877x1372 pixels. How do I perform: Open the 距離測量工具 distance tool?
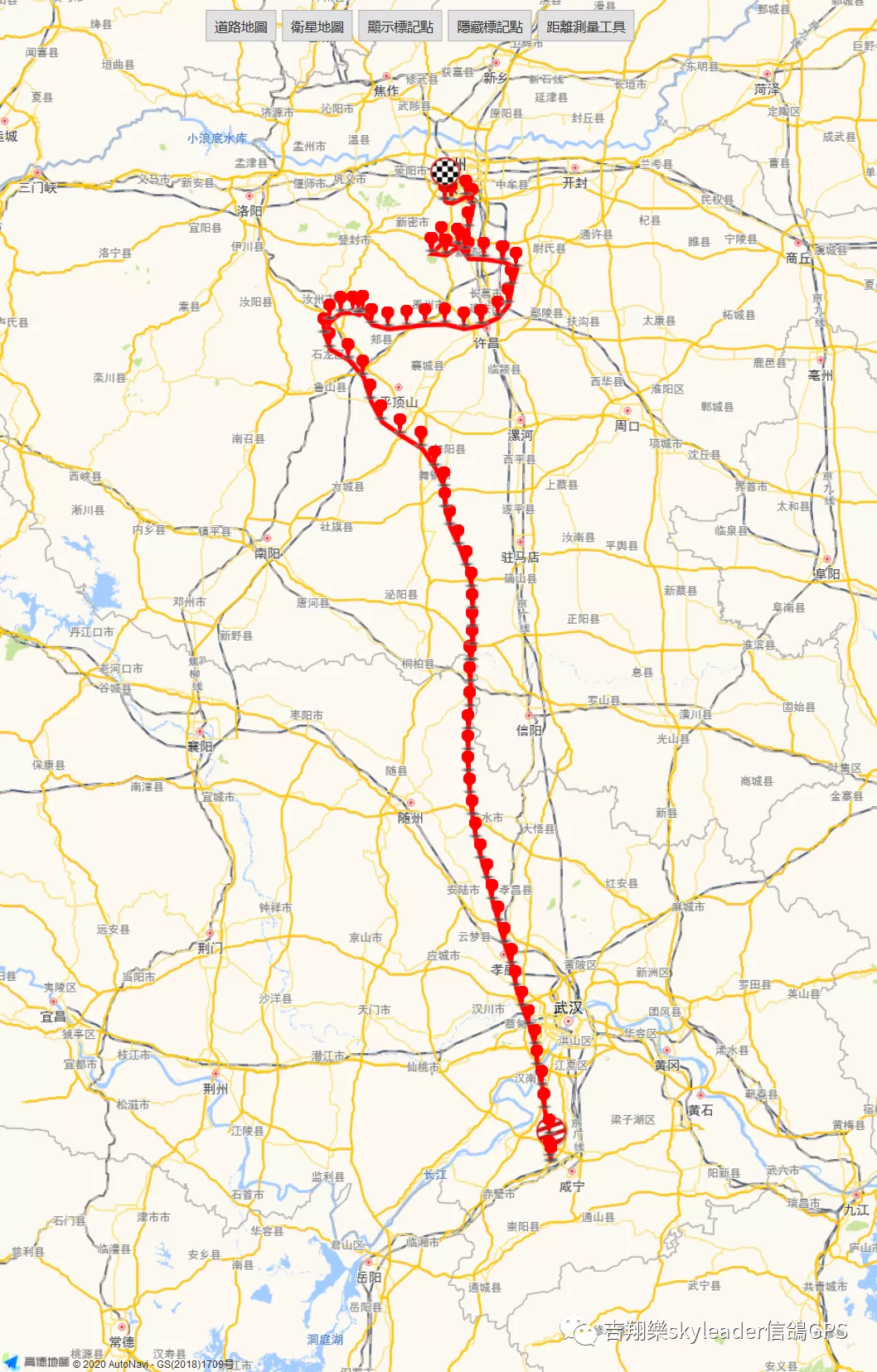[586, 27]
